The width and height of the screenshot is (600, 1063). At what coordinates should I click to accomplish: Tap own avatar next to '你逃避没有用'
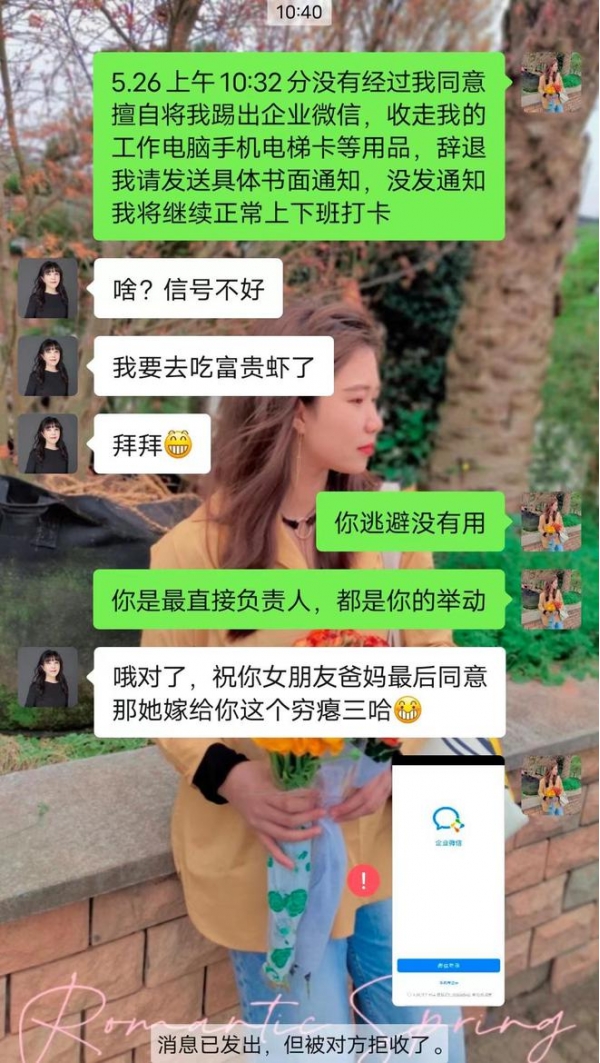[x=550, y=521]
